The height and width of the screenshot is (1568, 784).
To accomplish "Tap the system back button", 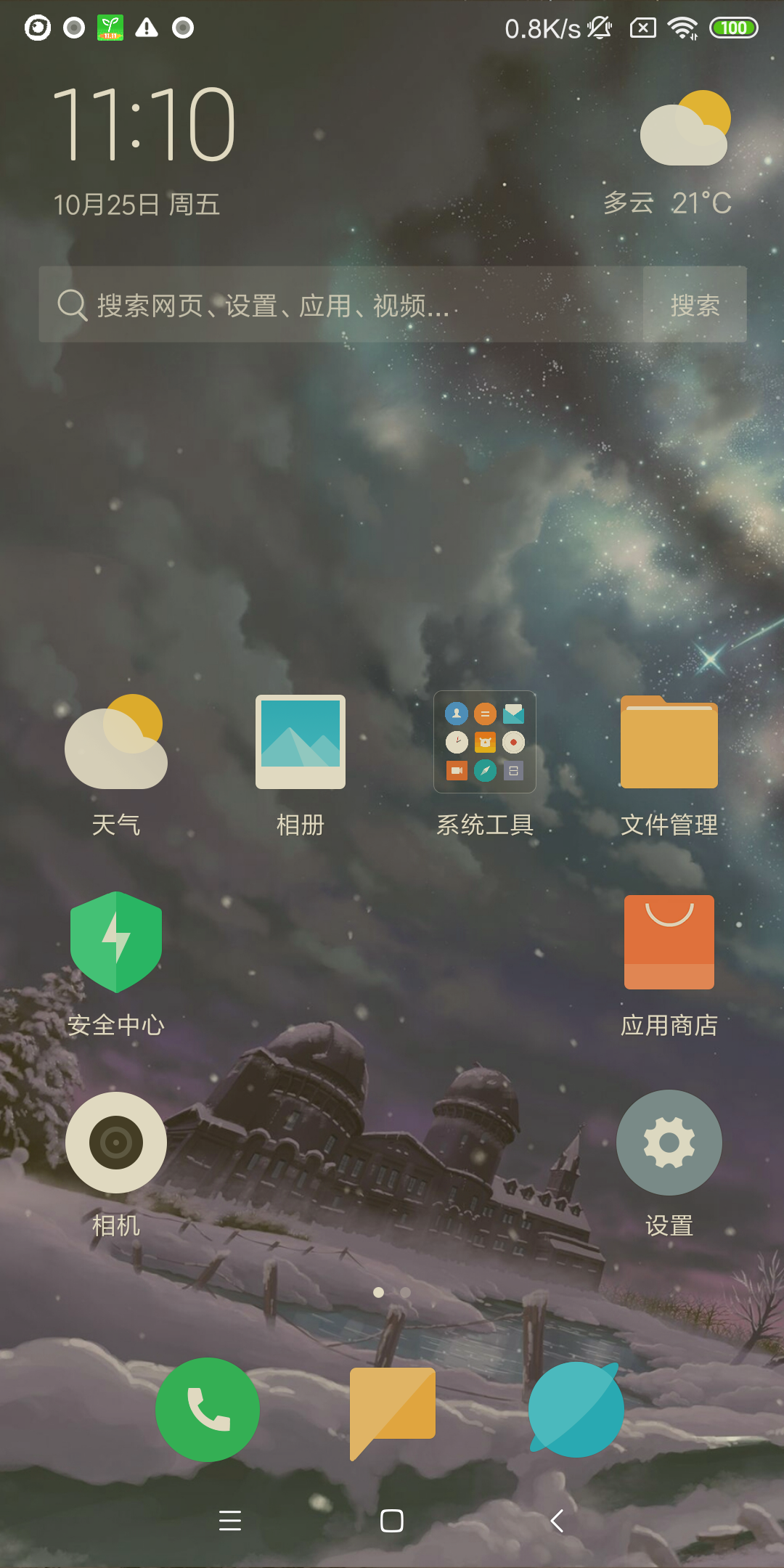I will click(557, 1520).
